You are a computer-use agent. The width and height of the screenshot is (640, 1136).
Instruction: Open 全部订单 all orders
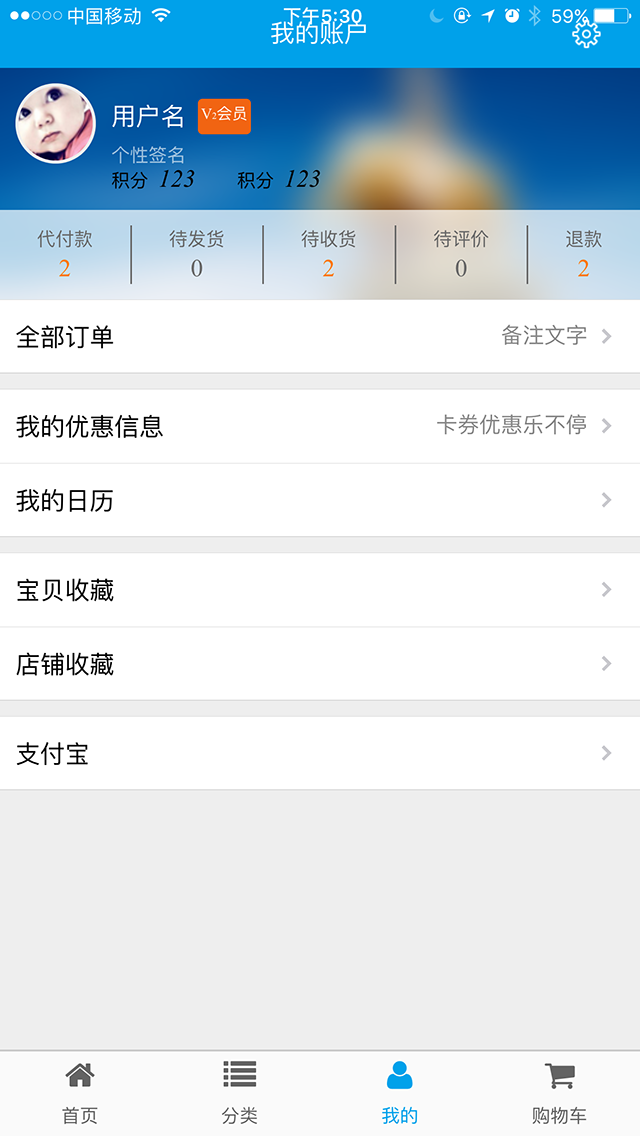click(x=320, y=337)
